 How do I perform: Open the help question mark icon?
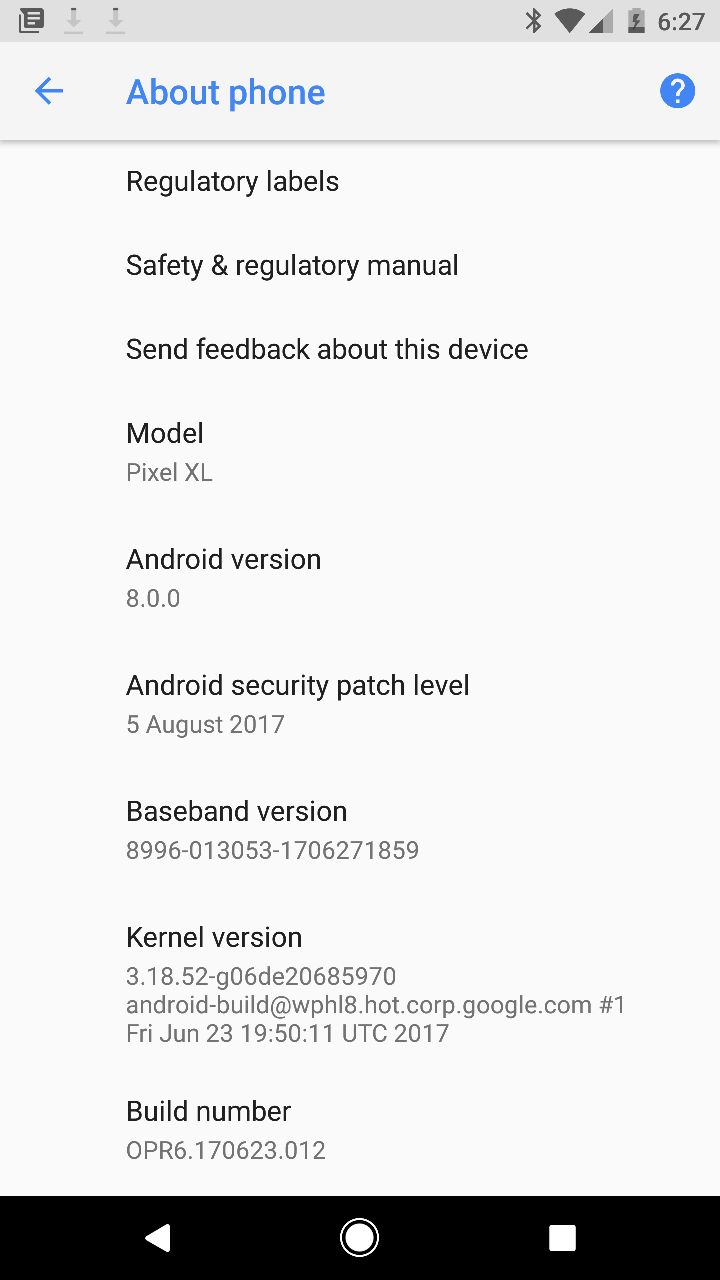[677, 92]
